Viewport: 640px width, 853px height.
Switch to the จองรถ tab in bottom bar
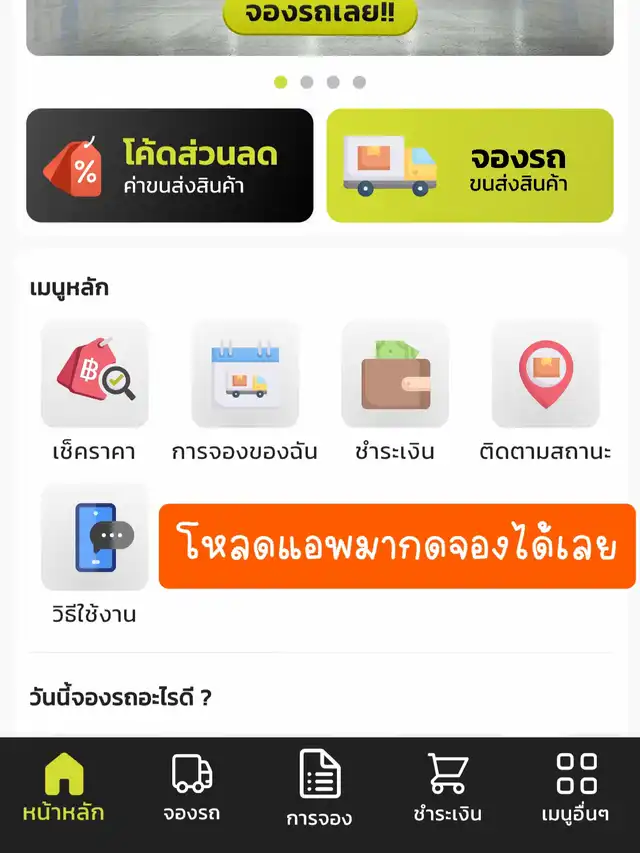coord(191,788)
